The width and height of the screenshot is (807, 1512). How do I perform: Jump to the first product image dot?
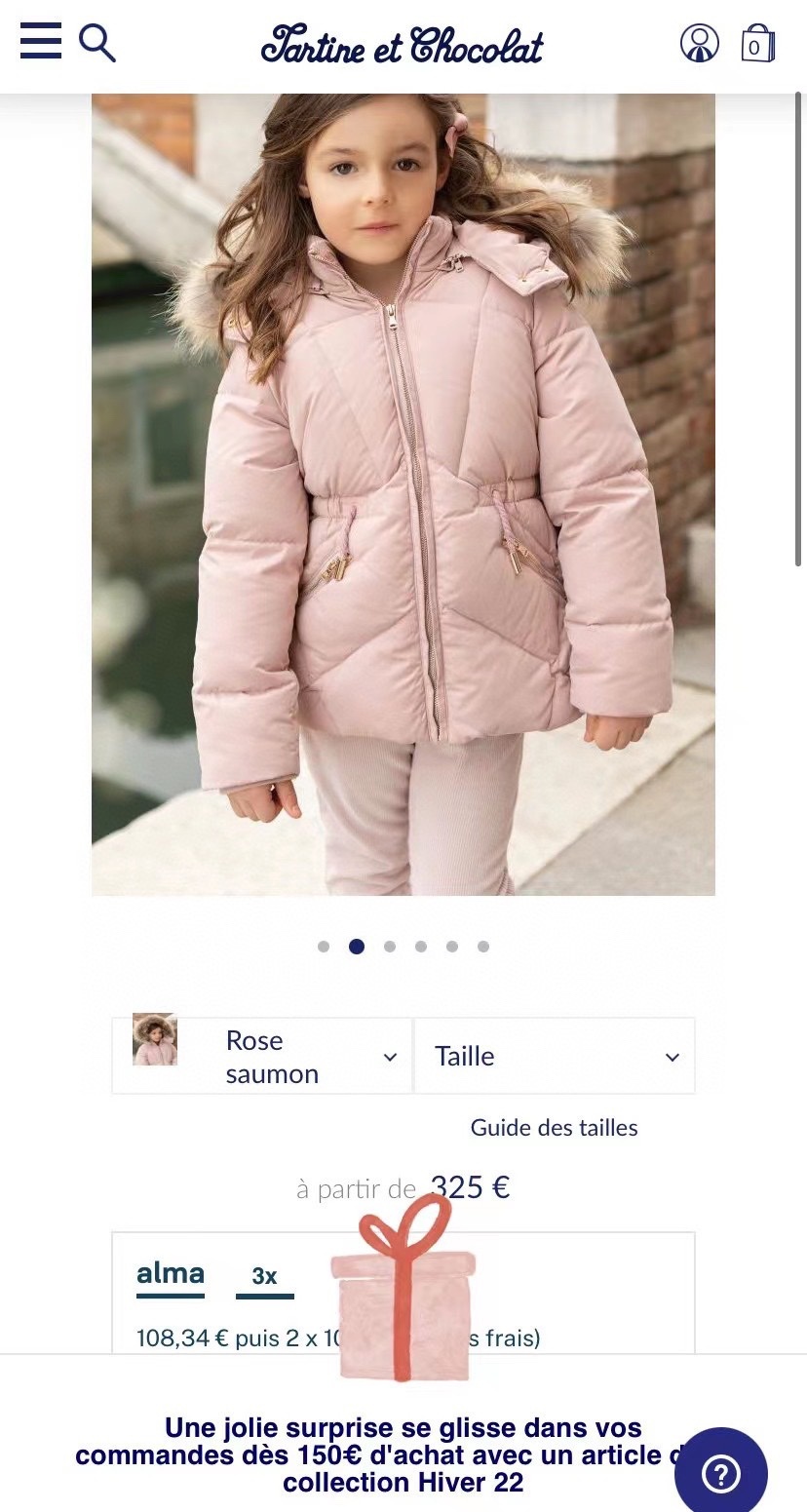click(x=324, y=947)
